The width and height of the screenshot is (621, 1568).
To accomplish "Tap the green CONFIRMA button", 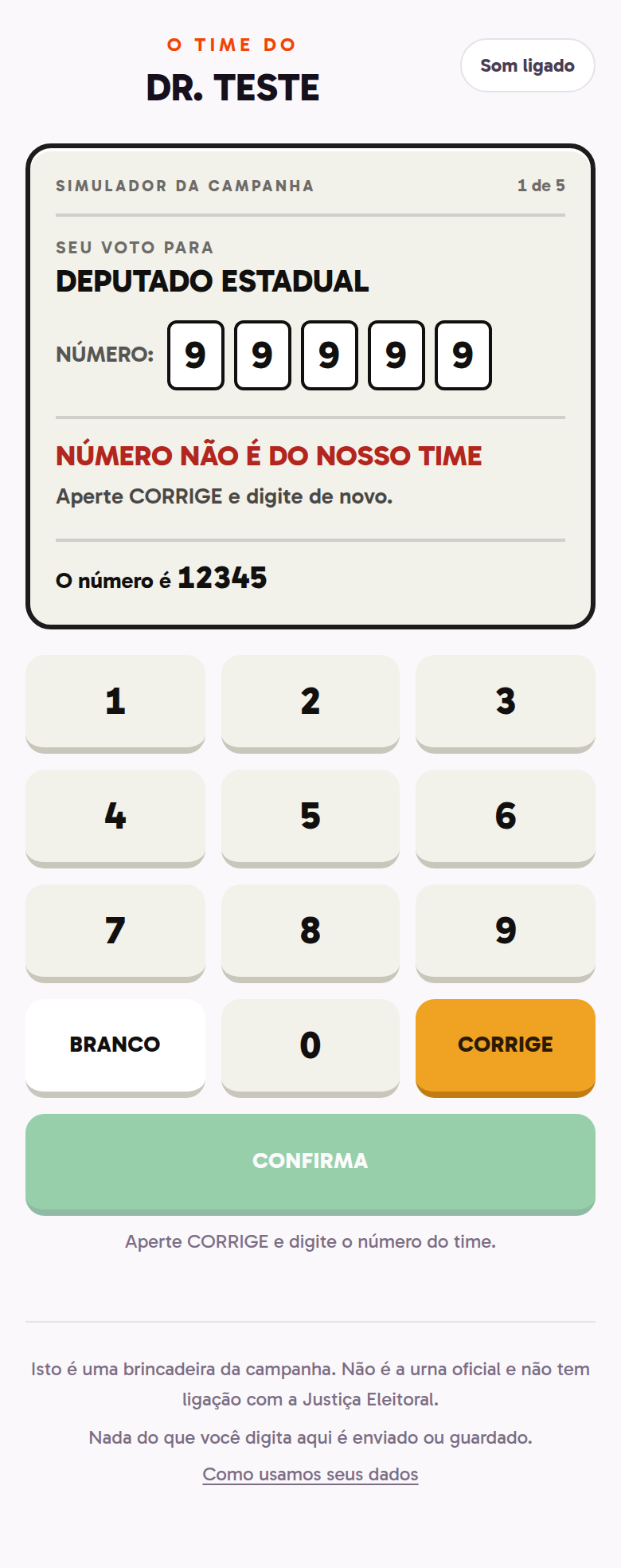I will pyautogui.click(x=310, y=1164).
